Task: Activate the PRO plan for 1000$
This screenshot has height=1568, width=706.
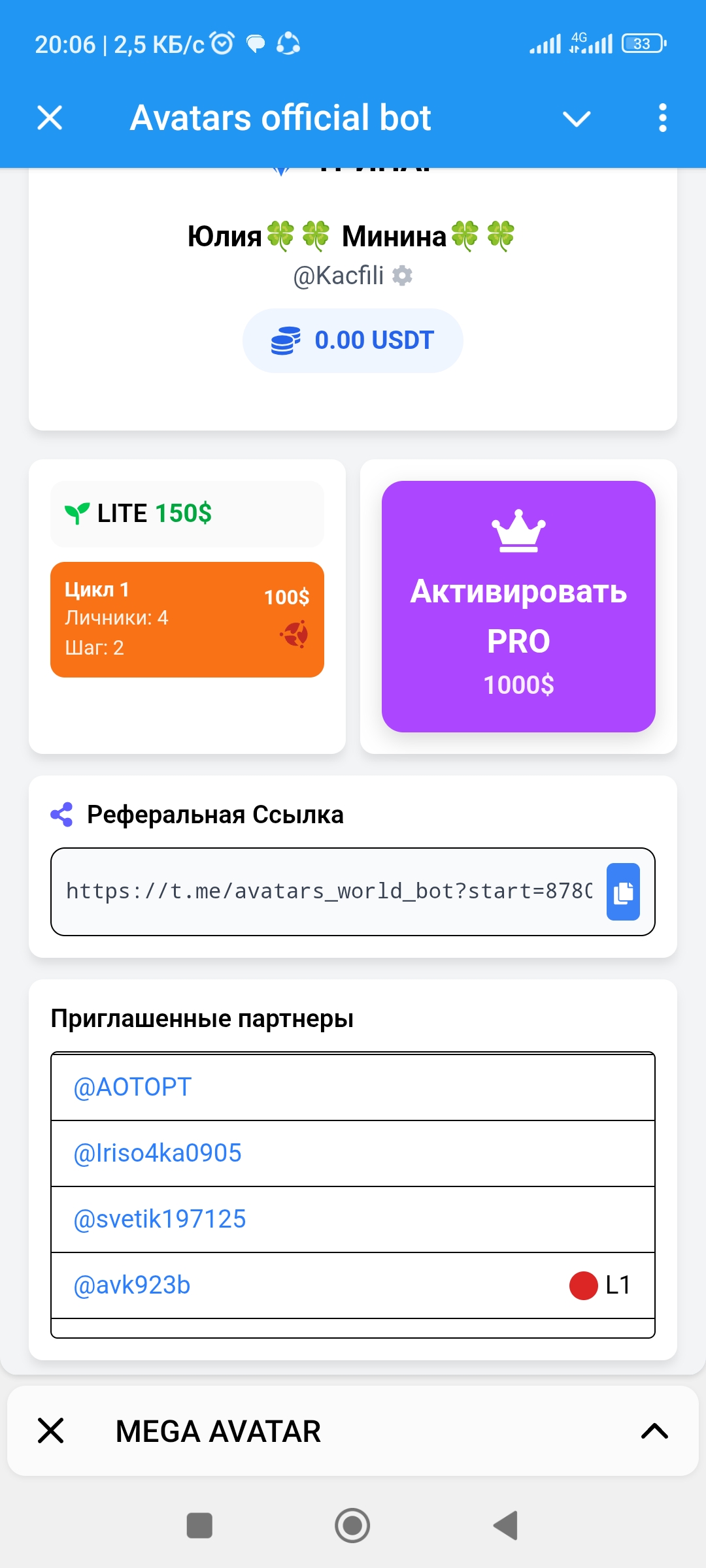Action: [518, 606]
